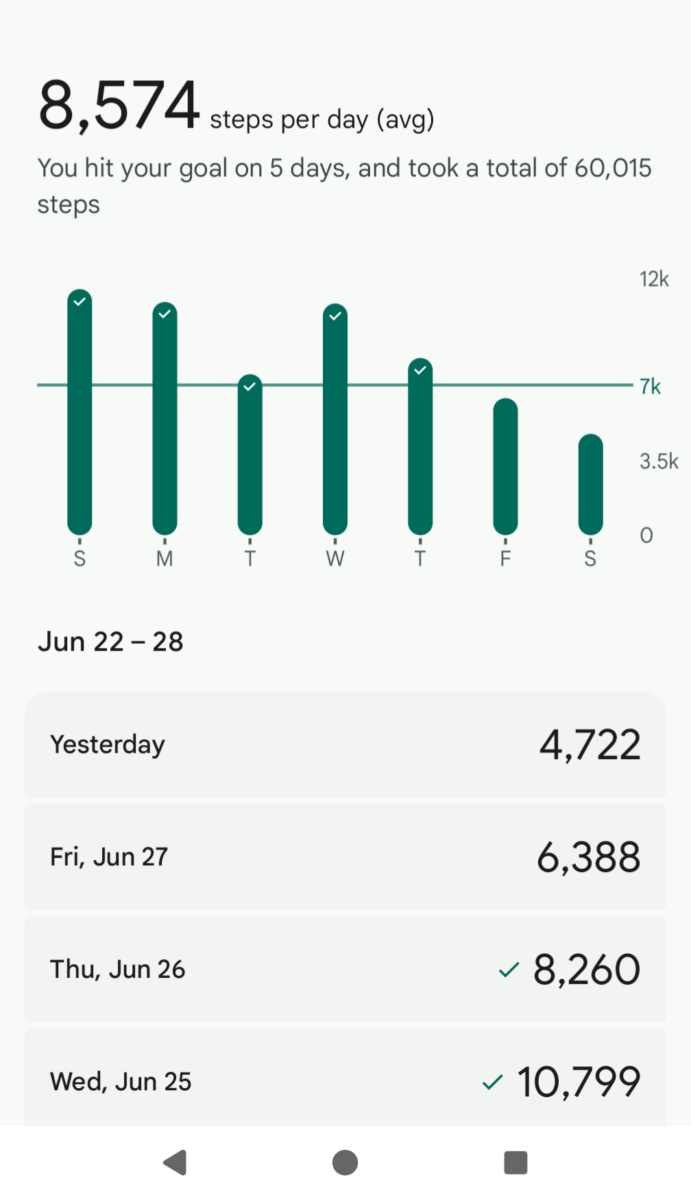Open the Wed, Jun 25 entry
Screen dimensions: 691x1200
click(x=345, y=1078)
